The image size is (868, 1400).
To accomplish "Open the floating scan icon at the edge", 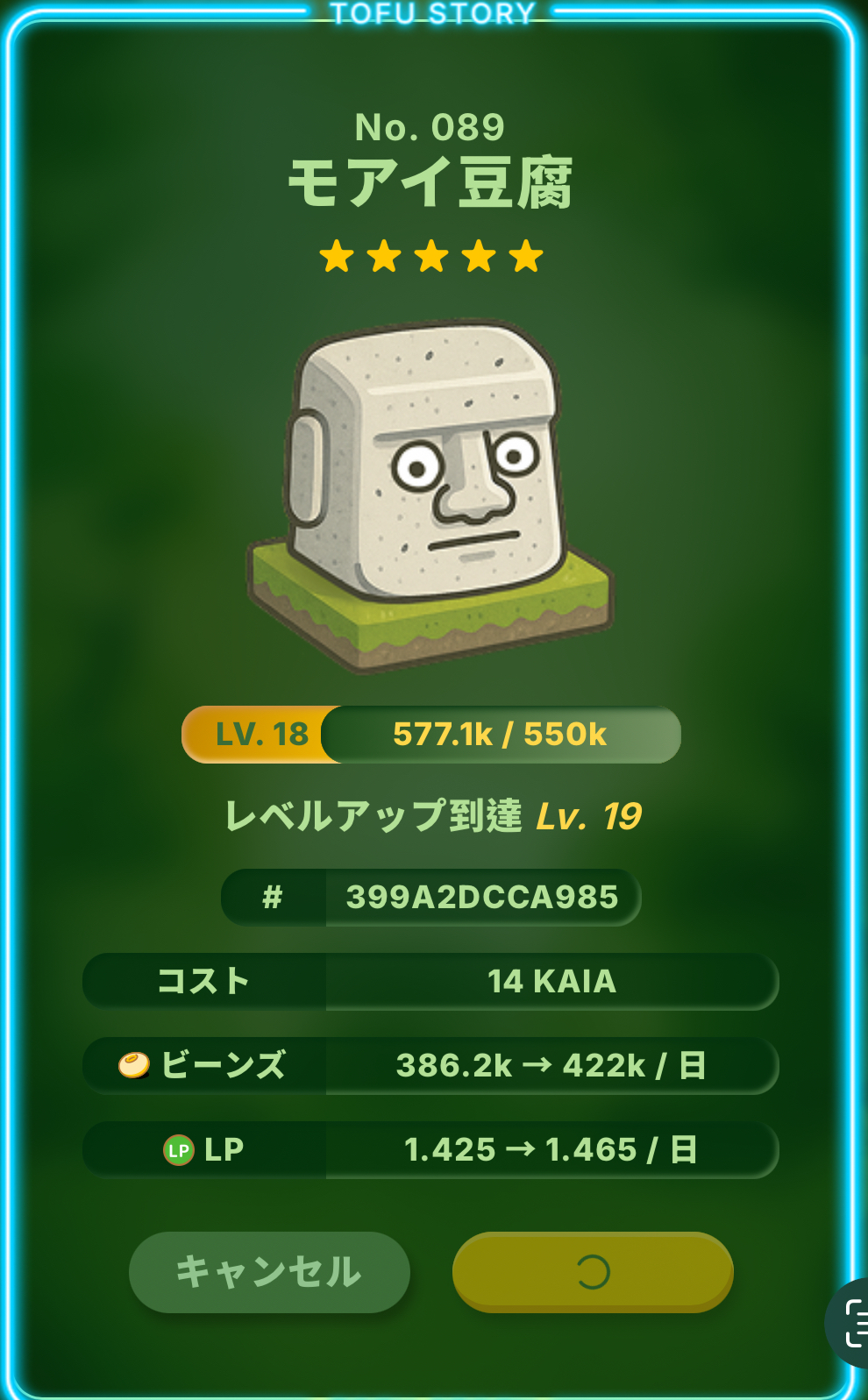I will (x=852, y=1322).
